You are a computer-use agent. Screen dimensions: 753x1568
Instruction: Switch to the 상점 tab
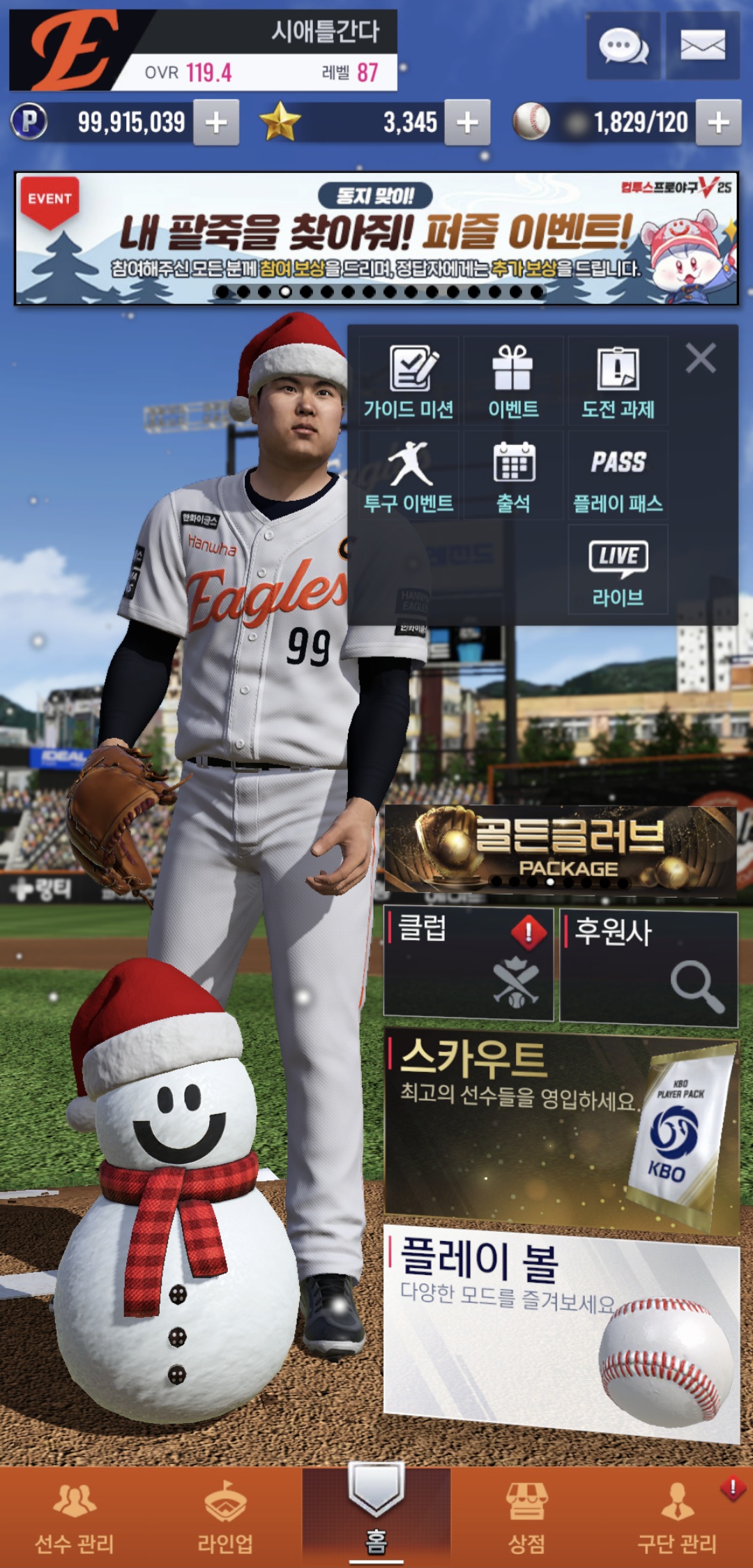(527, 1517)
